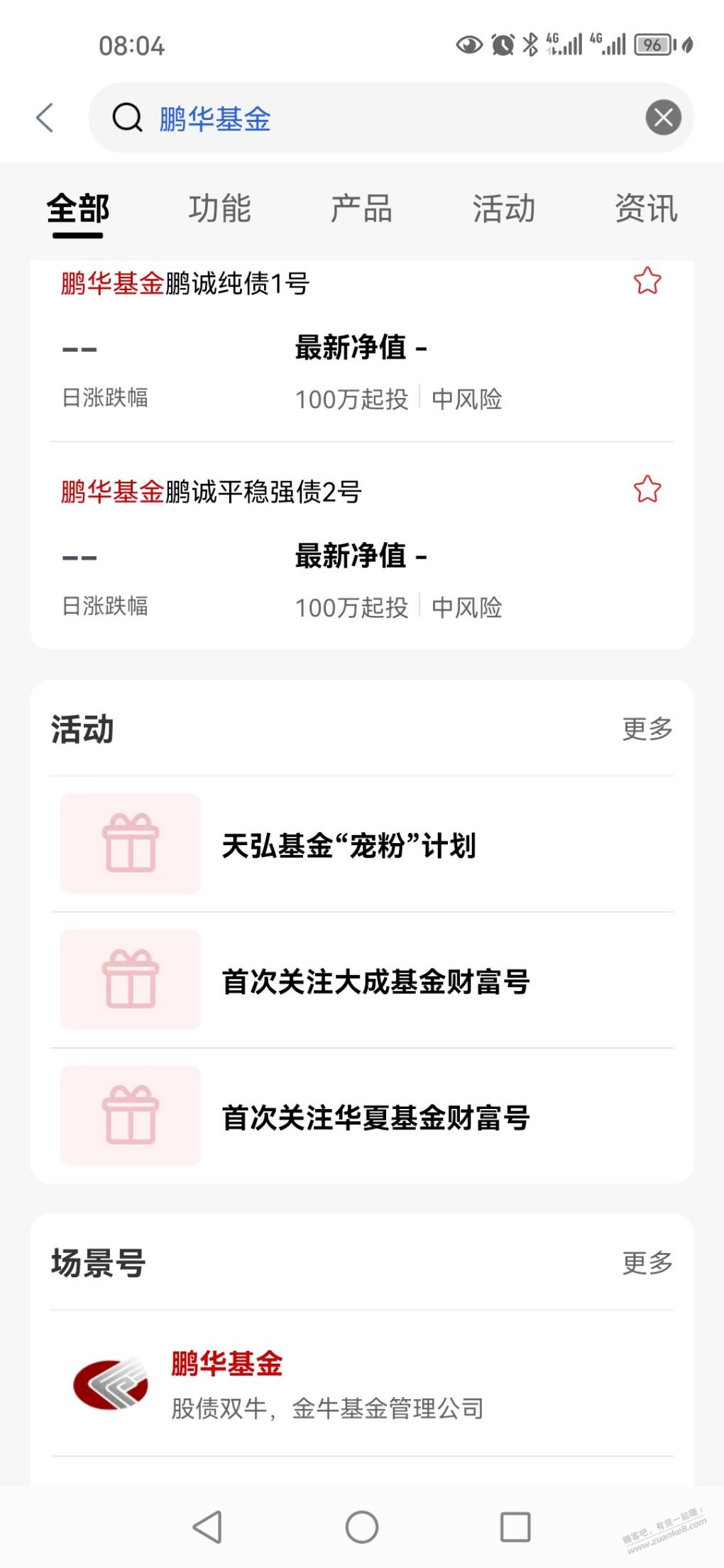Clear the search text 鹏华基金
Screen dimensions: 724x1568
(663, 118)
